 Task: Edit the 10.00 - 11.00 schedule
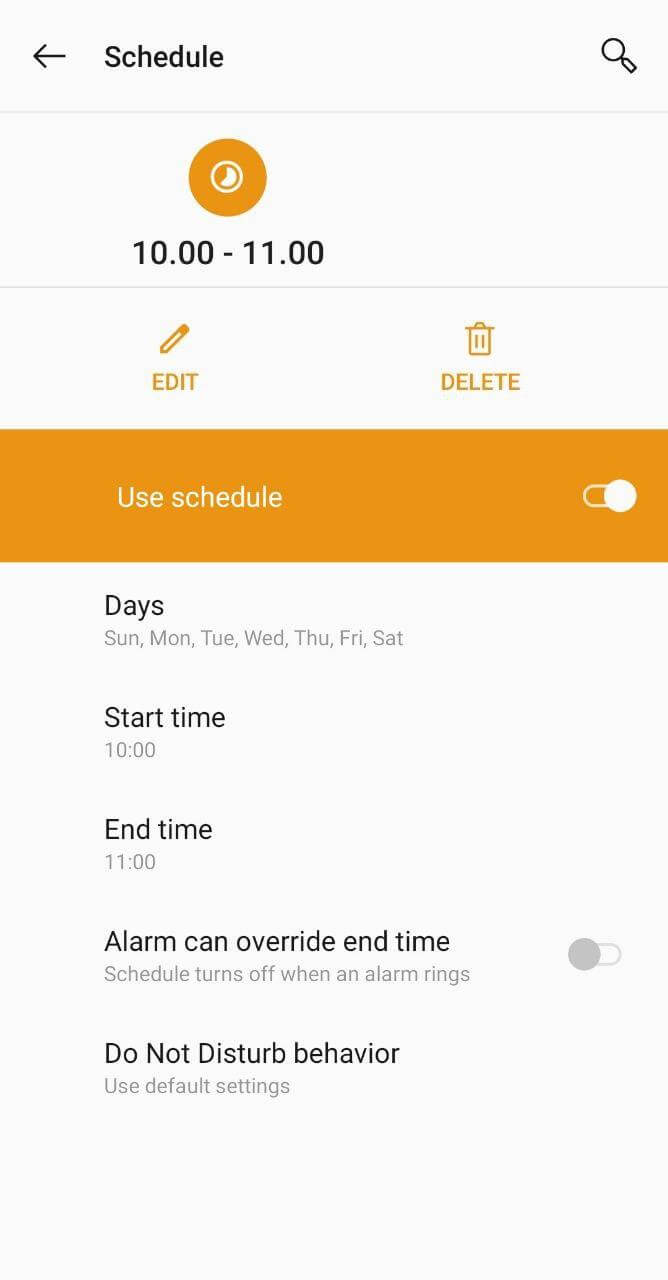(175, 358)
